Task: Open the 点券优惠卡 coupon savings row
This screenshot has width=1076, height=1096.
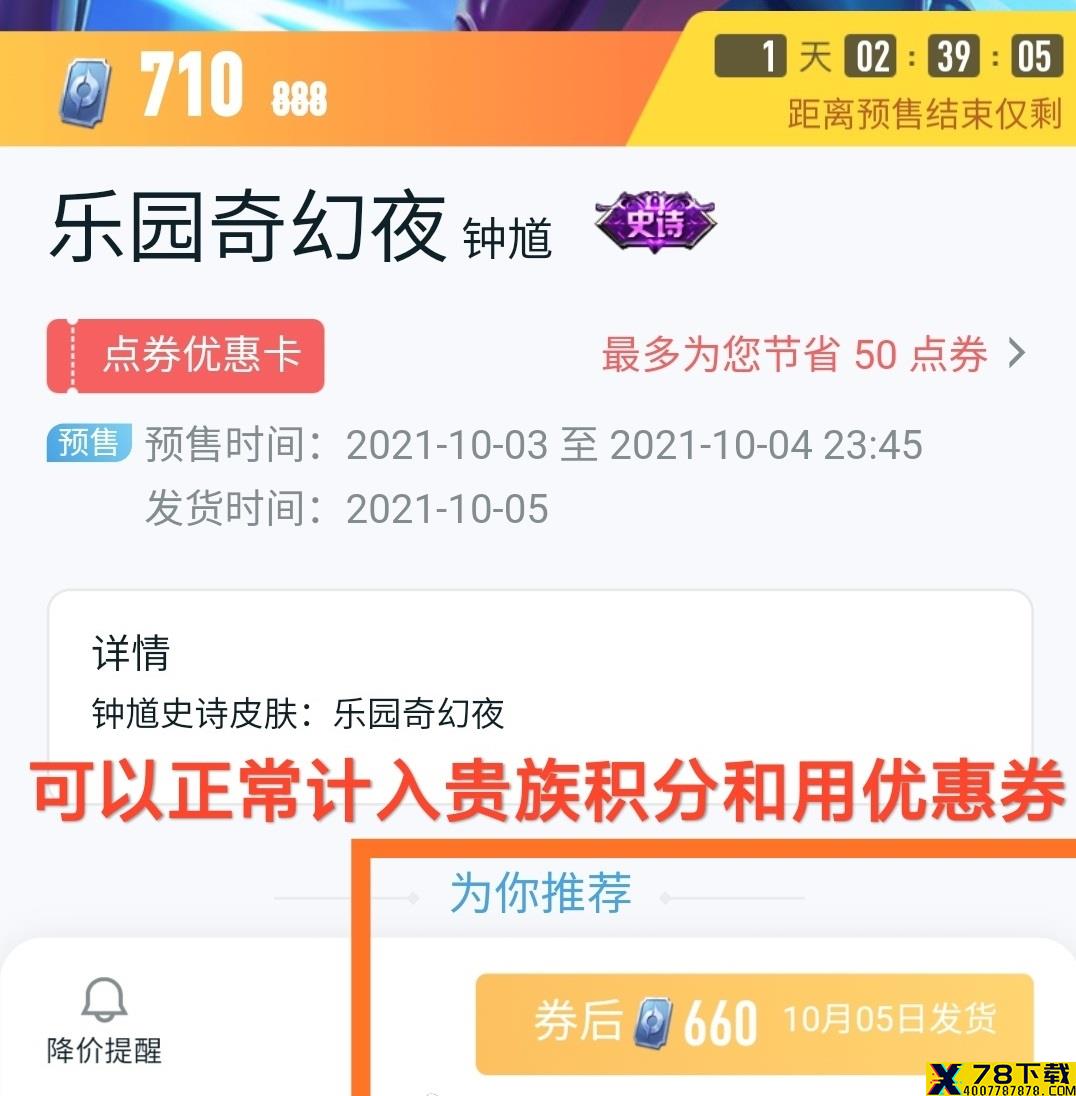Action: pyautogui.click(x=538, y=355)
